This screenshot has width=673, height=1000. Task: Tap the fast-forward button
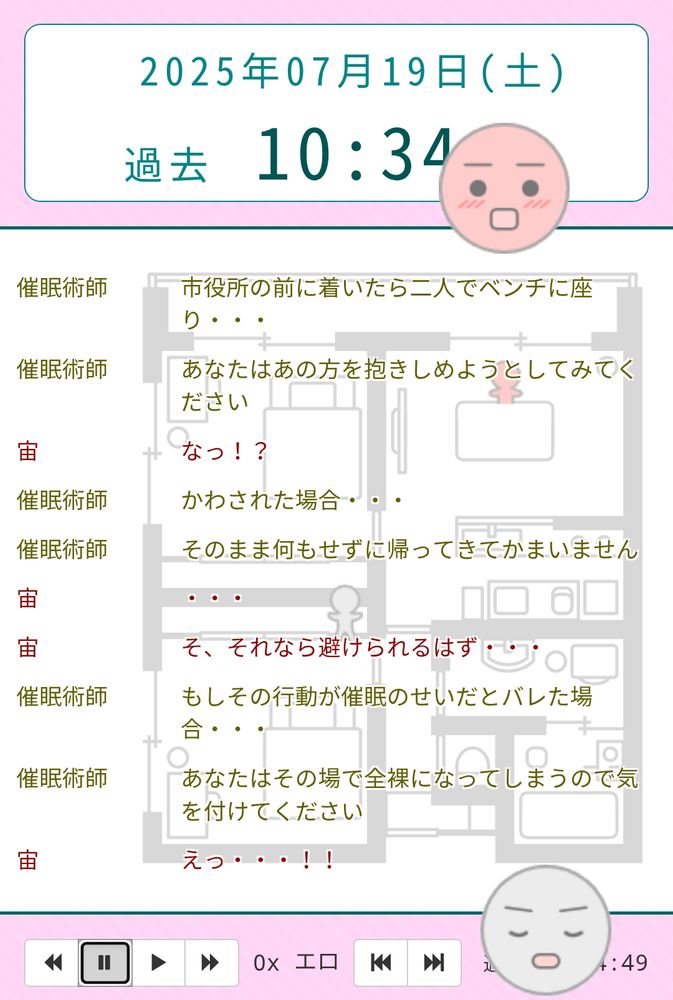pos(211,962)
